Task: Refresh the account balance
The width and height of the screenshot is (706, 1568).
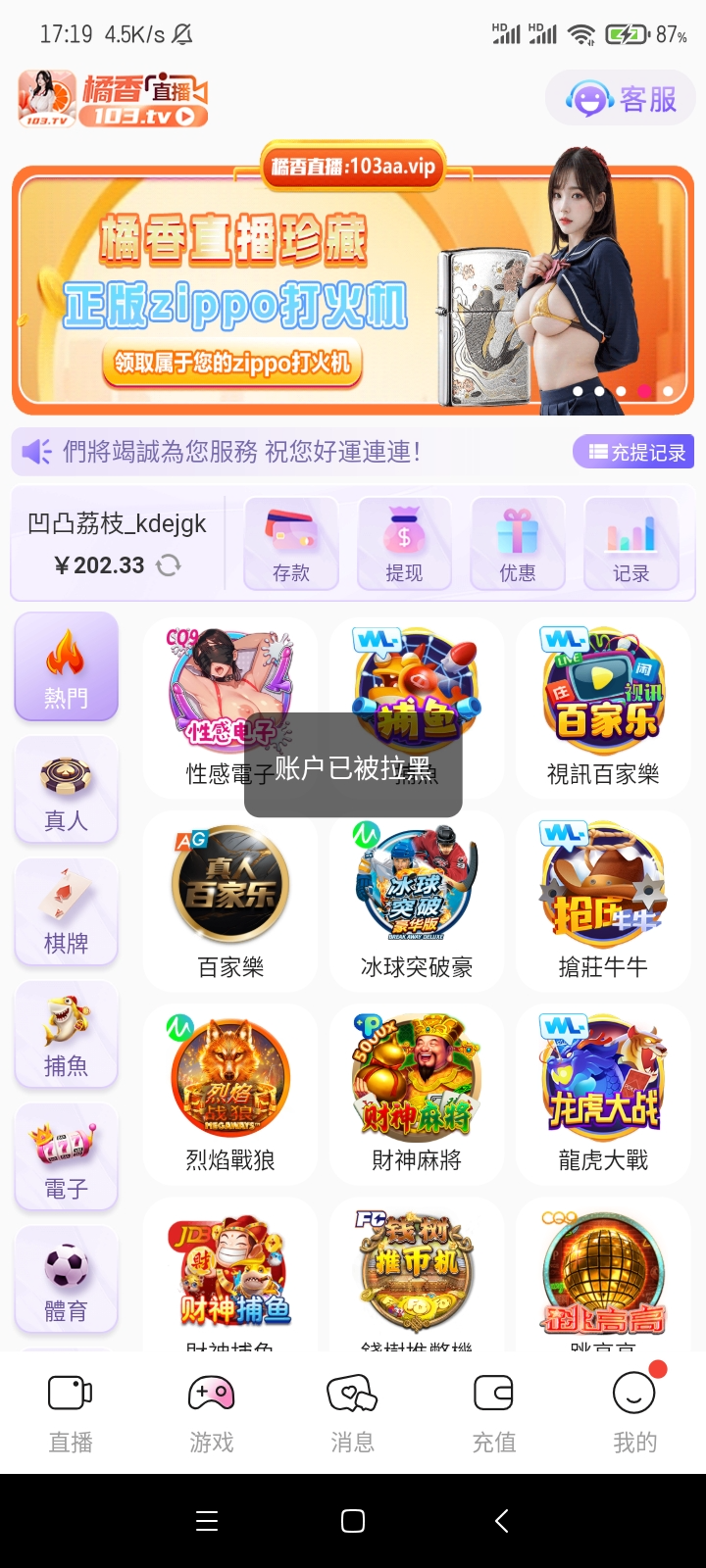Action: (169, 565)
